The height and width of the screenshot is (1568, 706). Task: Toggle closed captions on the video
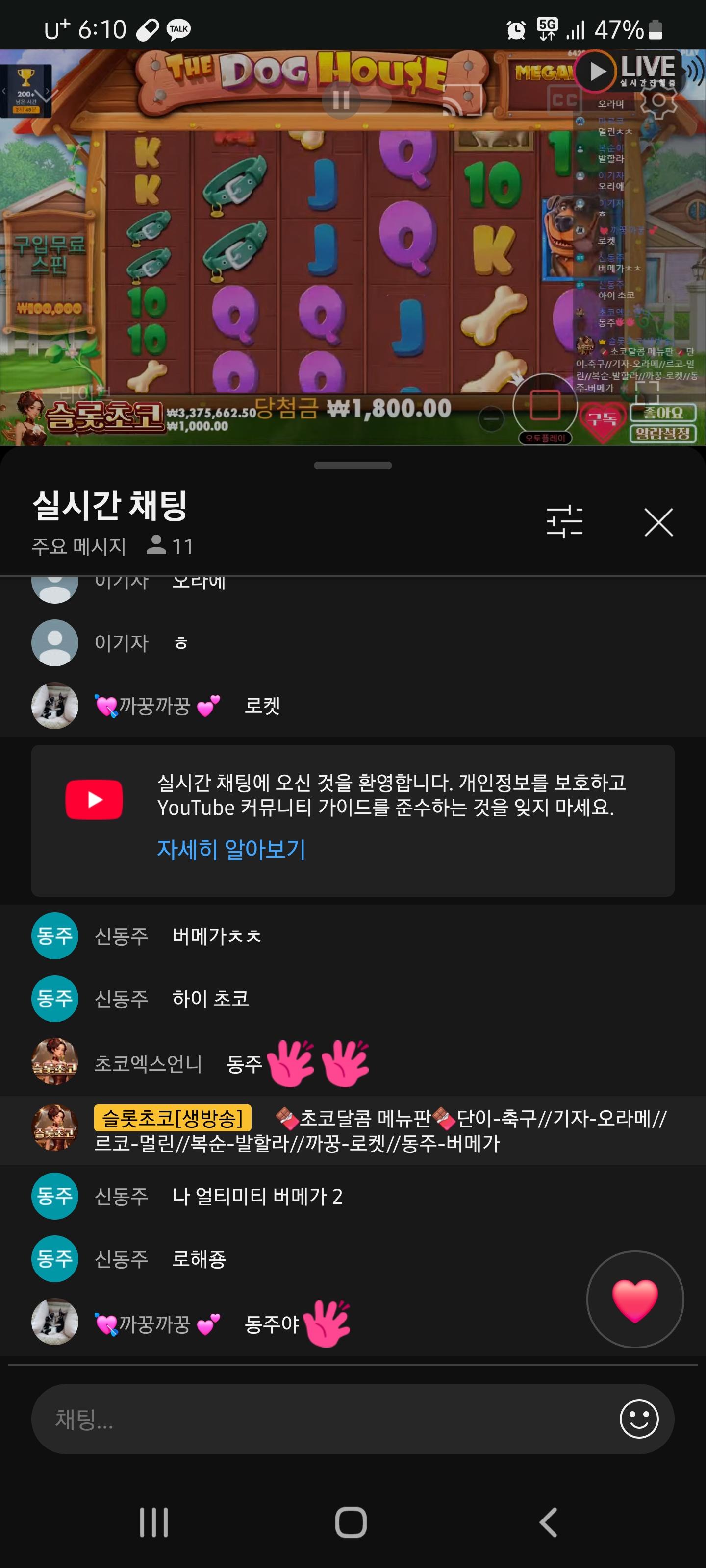(563, 99)
